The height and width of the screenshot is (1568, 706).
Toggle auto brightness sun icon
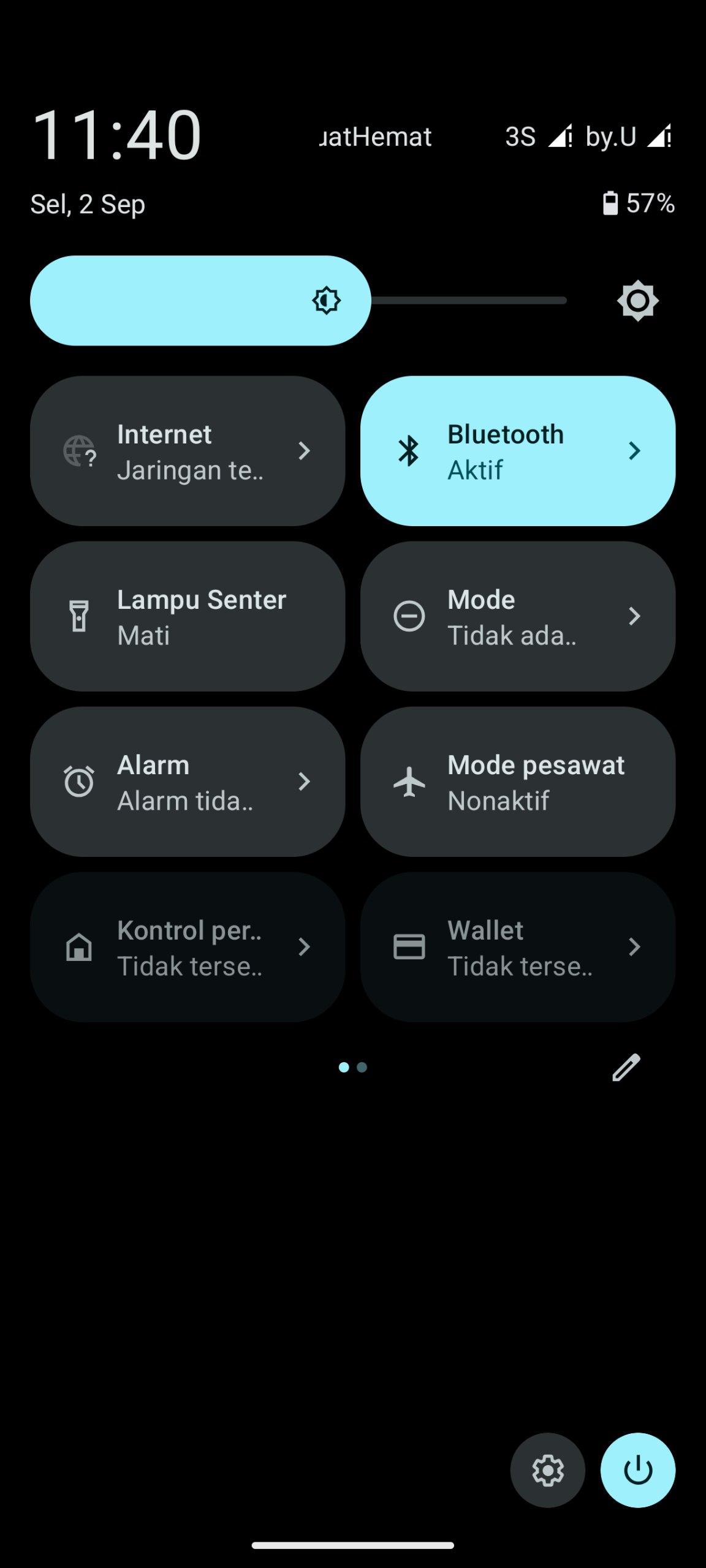tap(637, 301)
